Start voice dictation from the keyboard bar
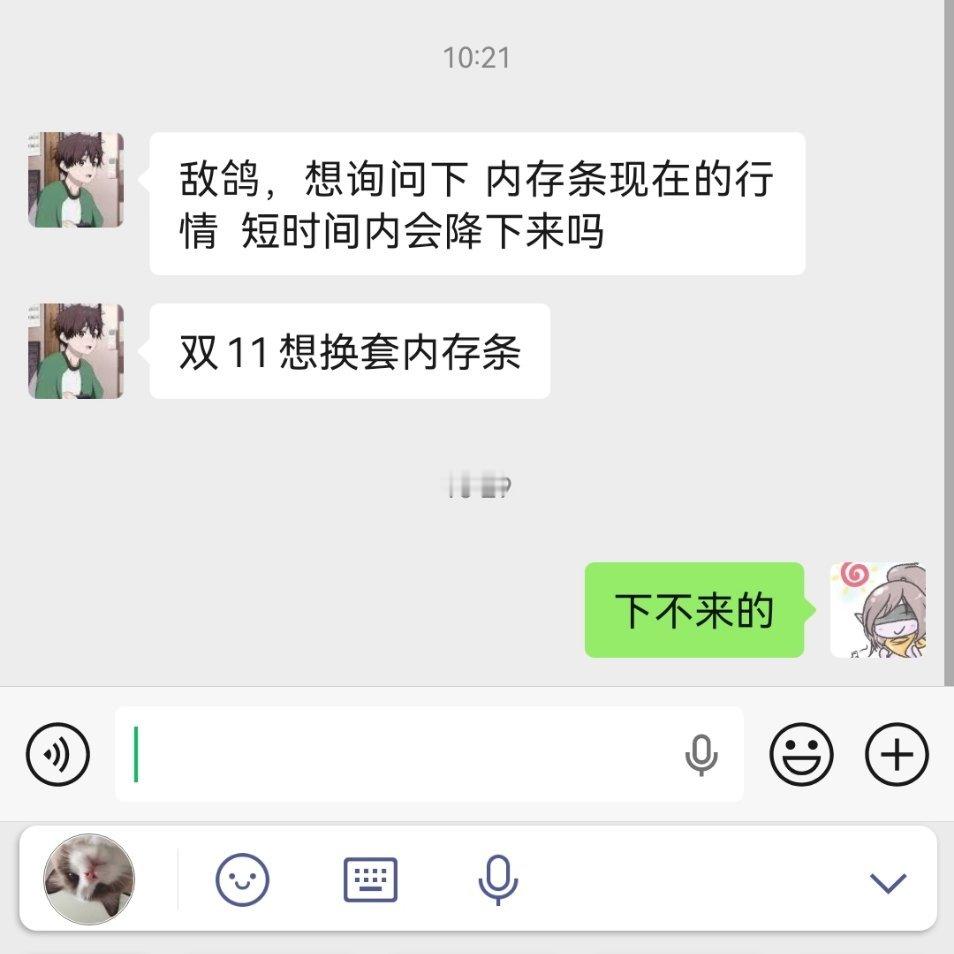The image size is (954, 954). [x=498, y=880]
